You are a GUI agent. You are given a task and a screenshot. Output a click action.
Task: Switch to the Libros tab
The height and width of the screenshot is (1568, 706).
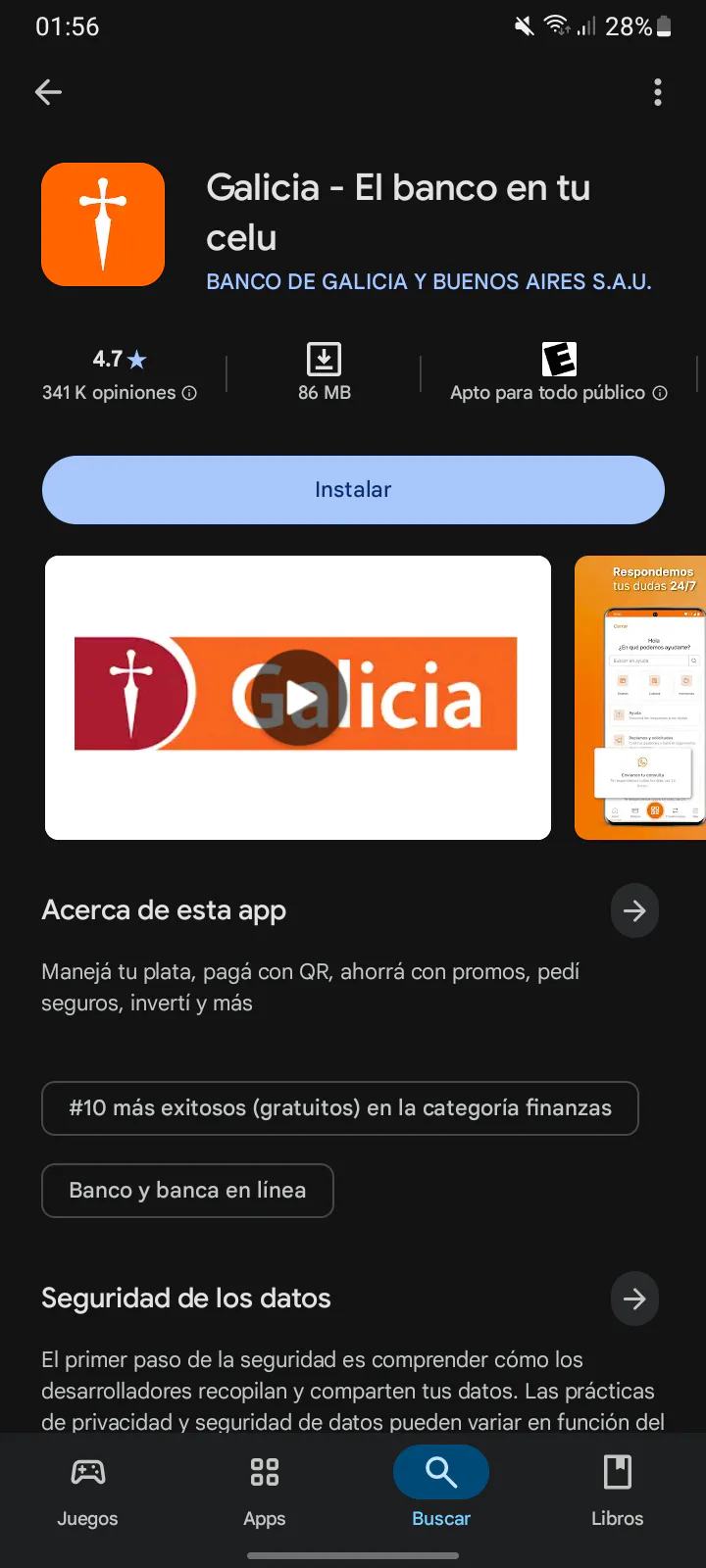[x=618, y=1490]
